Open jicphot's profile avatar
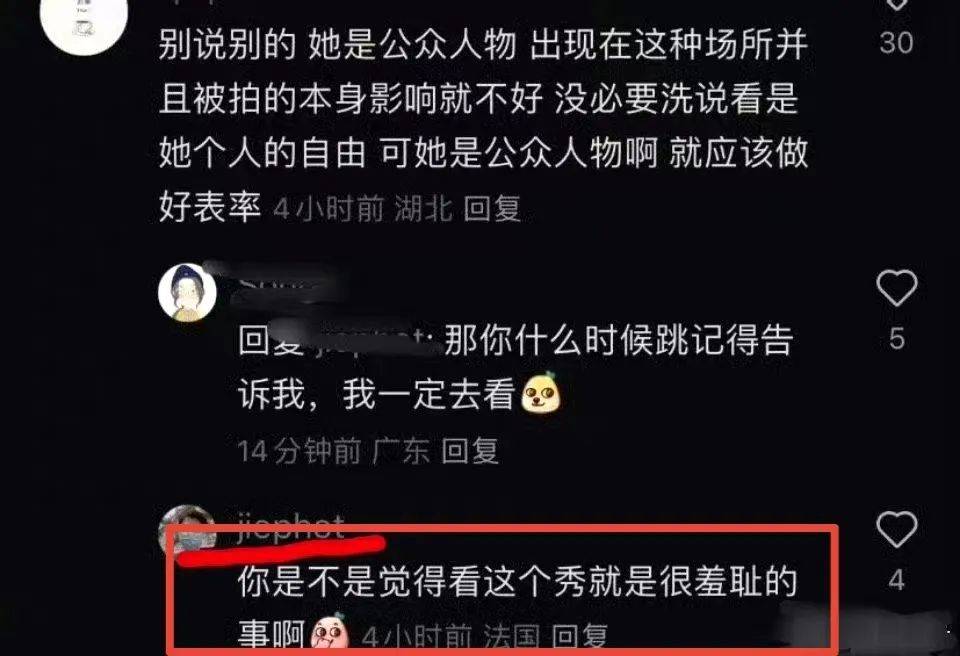 click(x=187, y=530)
